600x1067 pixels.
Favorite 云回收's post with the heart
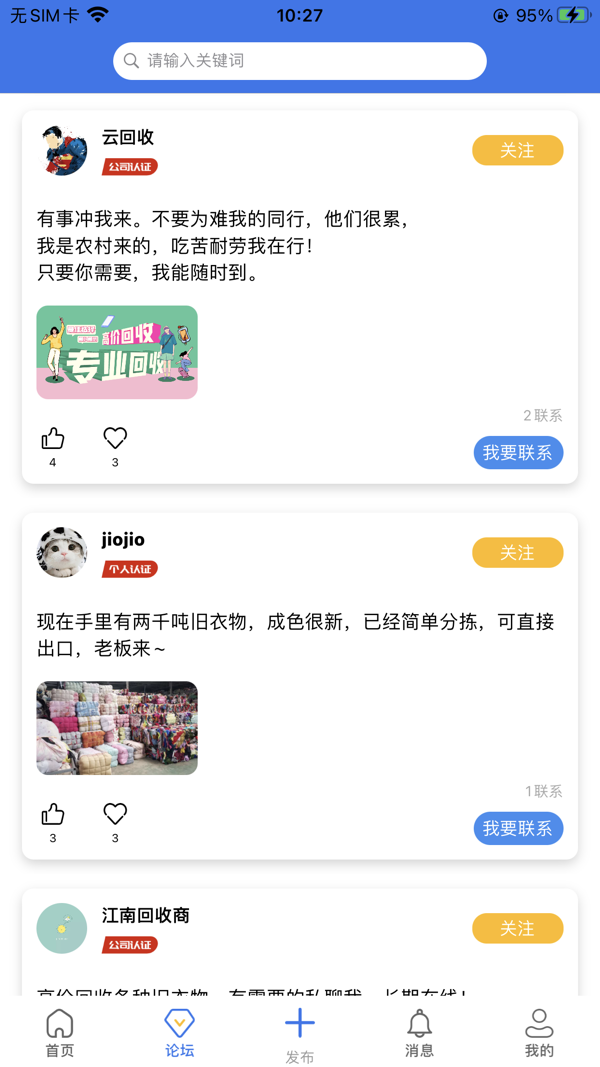click(x=115, y=438)
